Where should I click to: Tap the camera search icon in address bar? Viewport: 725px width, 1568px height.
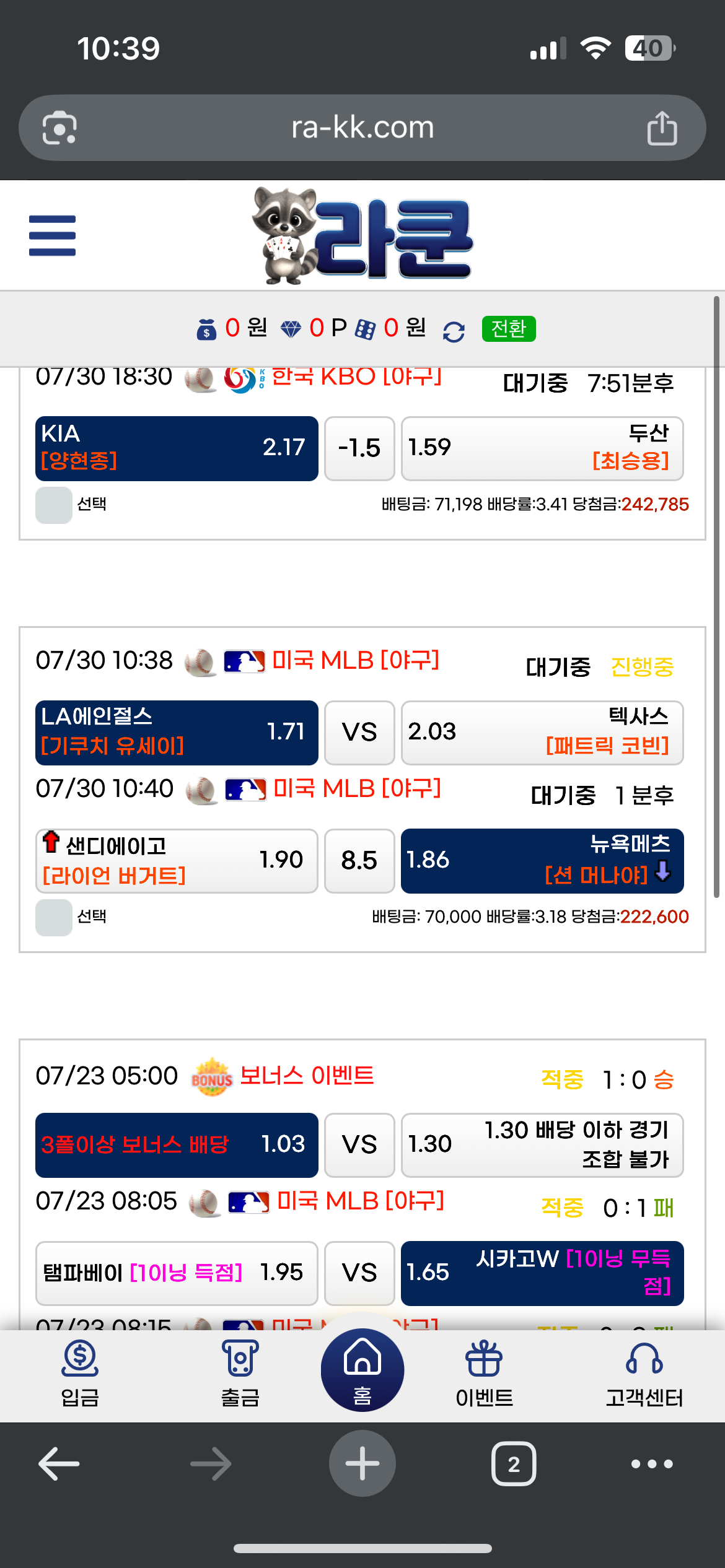pos(59,128)
